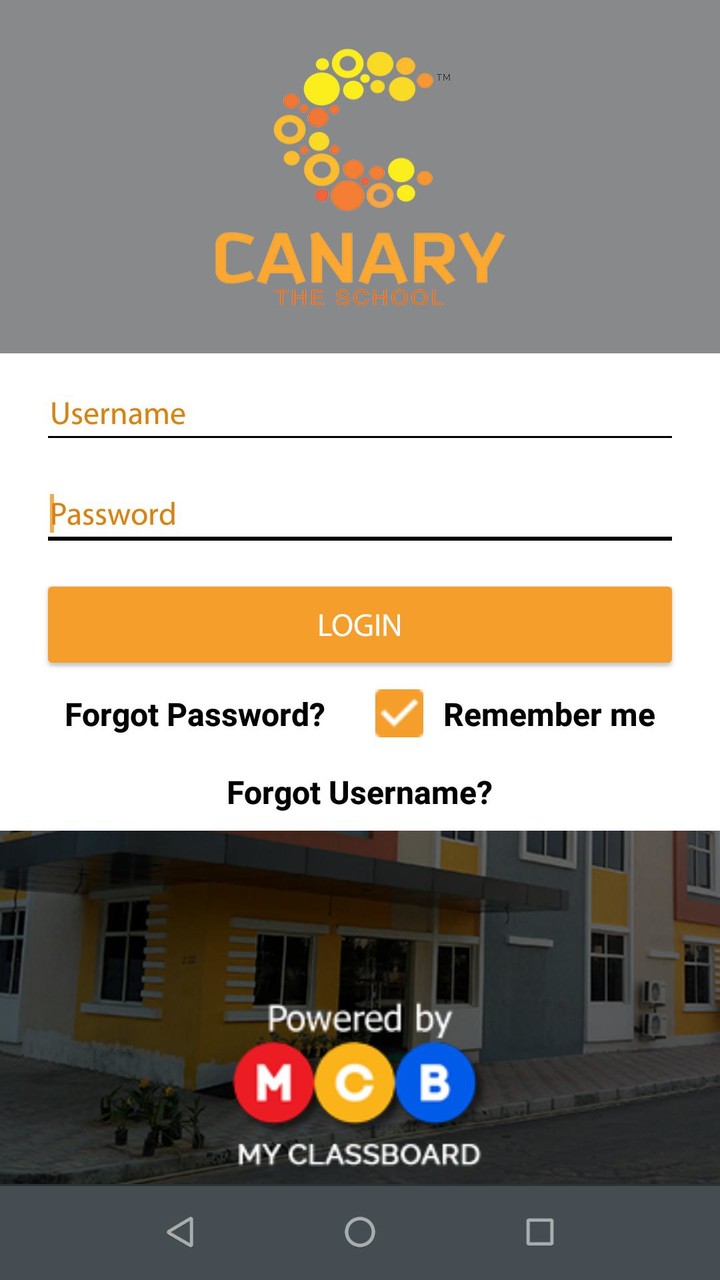The width and height of the screenshot is (720, 1280).
Task: Select the red M circle icon
Action: (x=274, y=1082)
